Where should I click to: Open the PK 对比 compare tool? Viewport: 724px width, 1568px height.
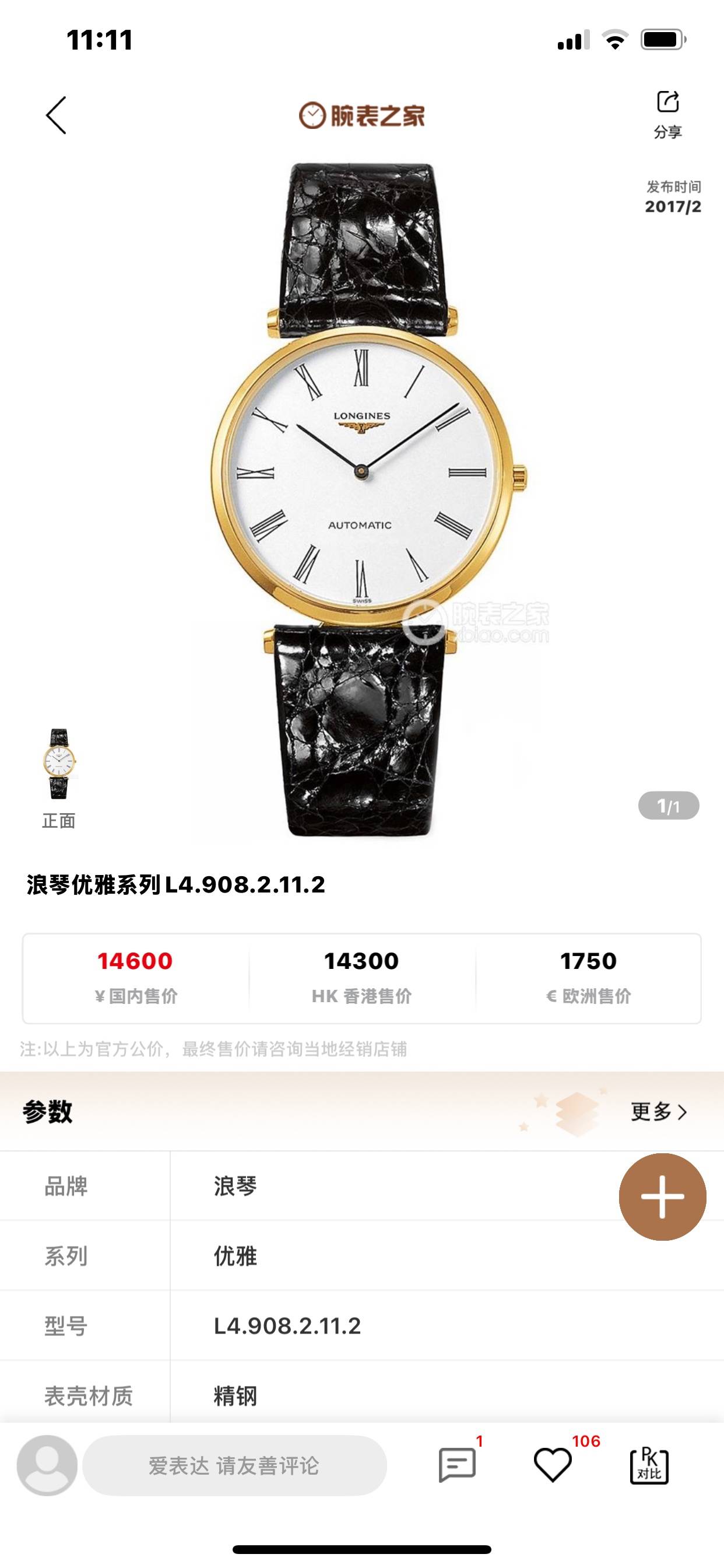pos(649,1466)
